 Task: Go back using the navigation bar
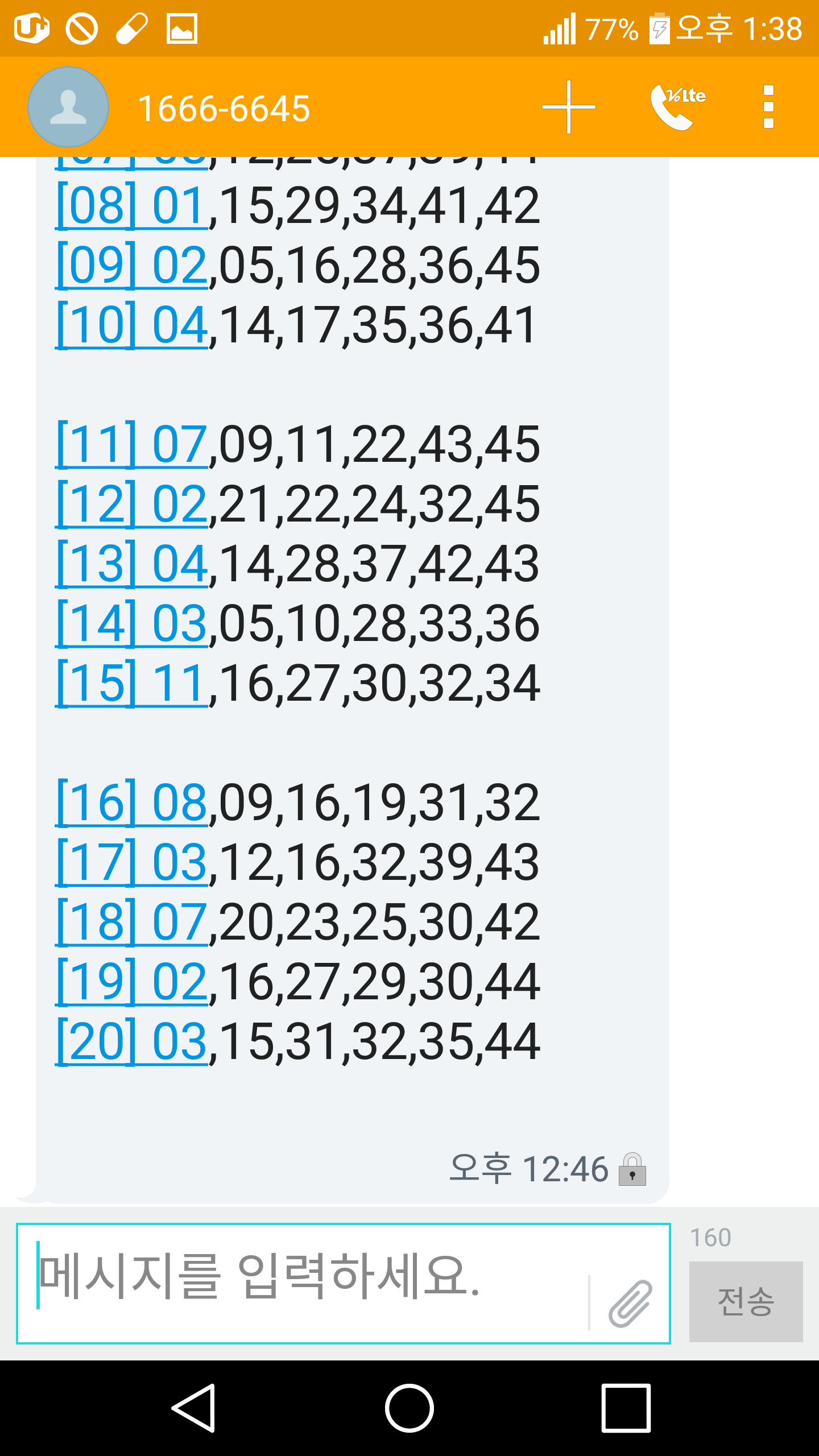193,1408
